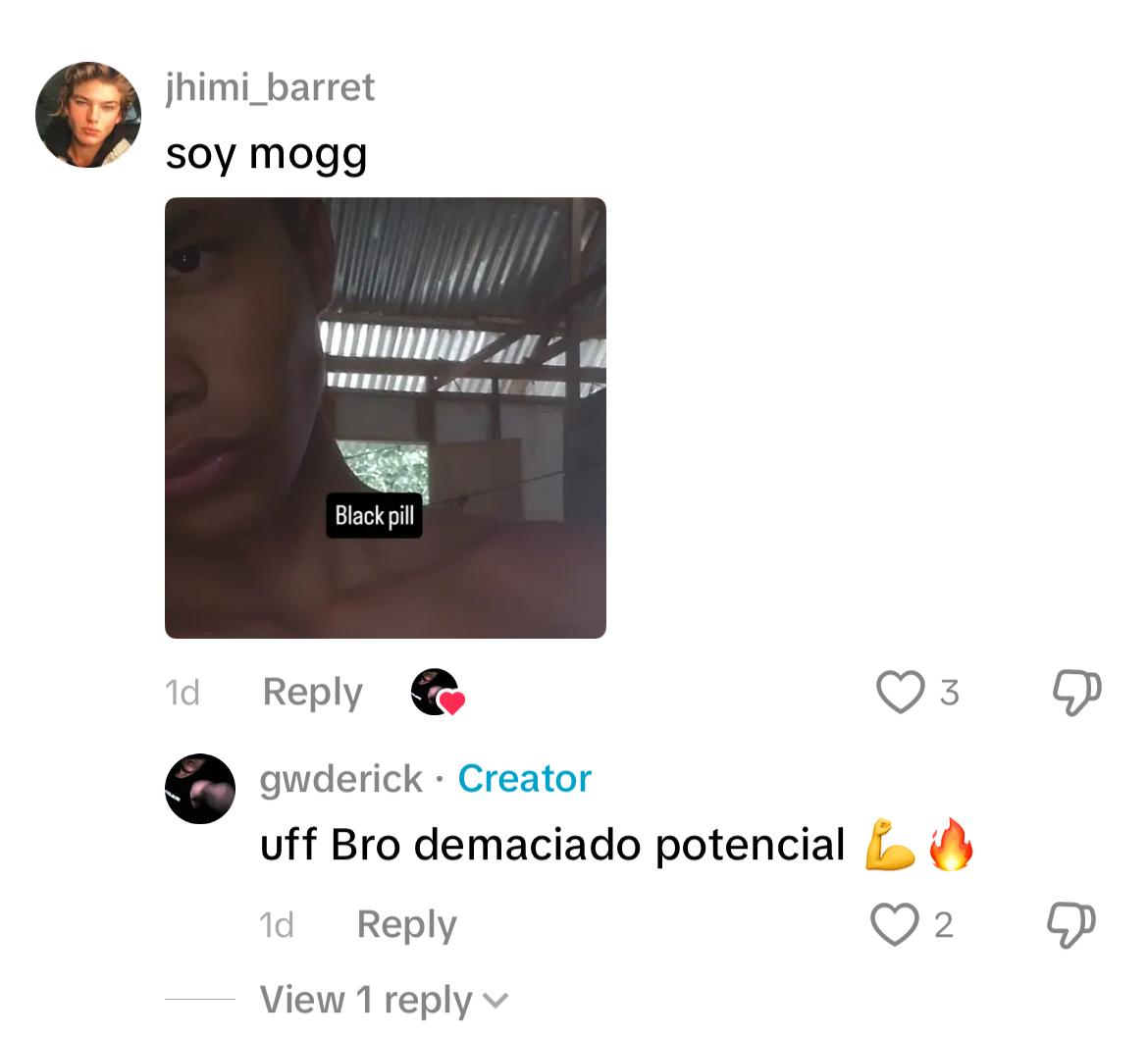Open the jhimi_barret username link
The height and width of the screenshot is (1038, 1148).
[270, 88]
